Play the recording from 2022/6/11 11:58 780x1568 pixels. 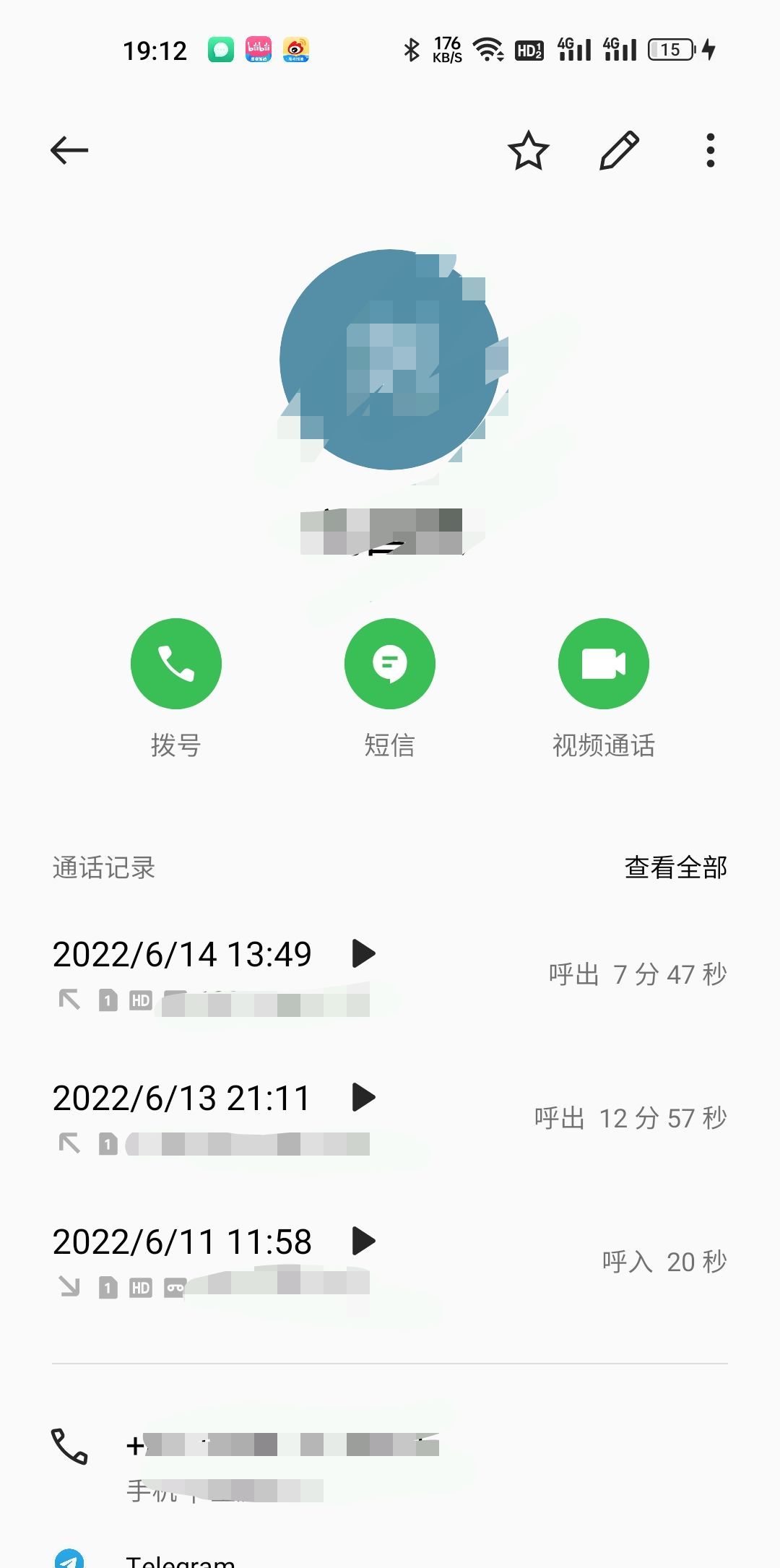point(363,1241)
